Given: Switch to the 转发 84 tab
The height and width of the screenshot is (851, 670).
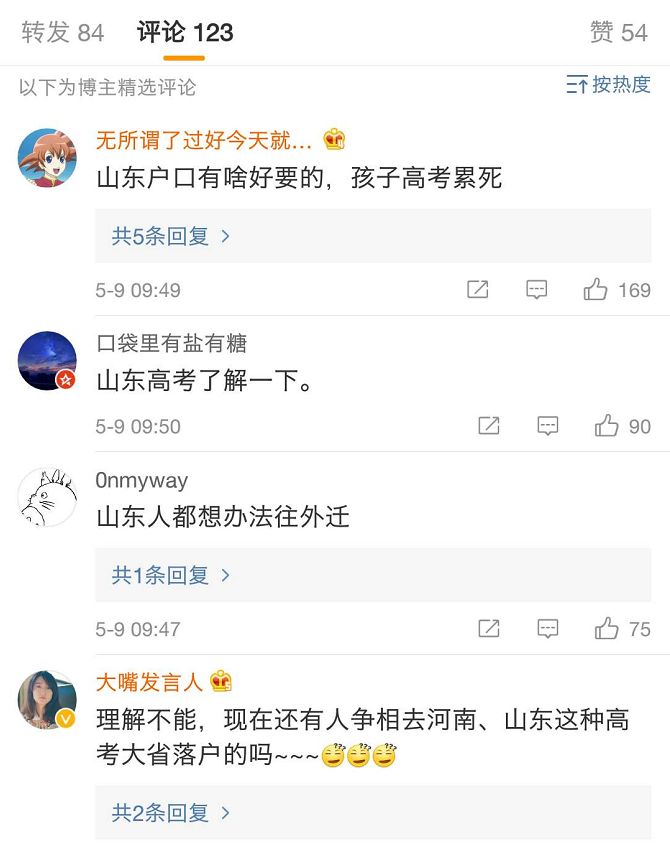Looking at the screenshot, I should [x=63, y=33].
